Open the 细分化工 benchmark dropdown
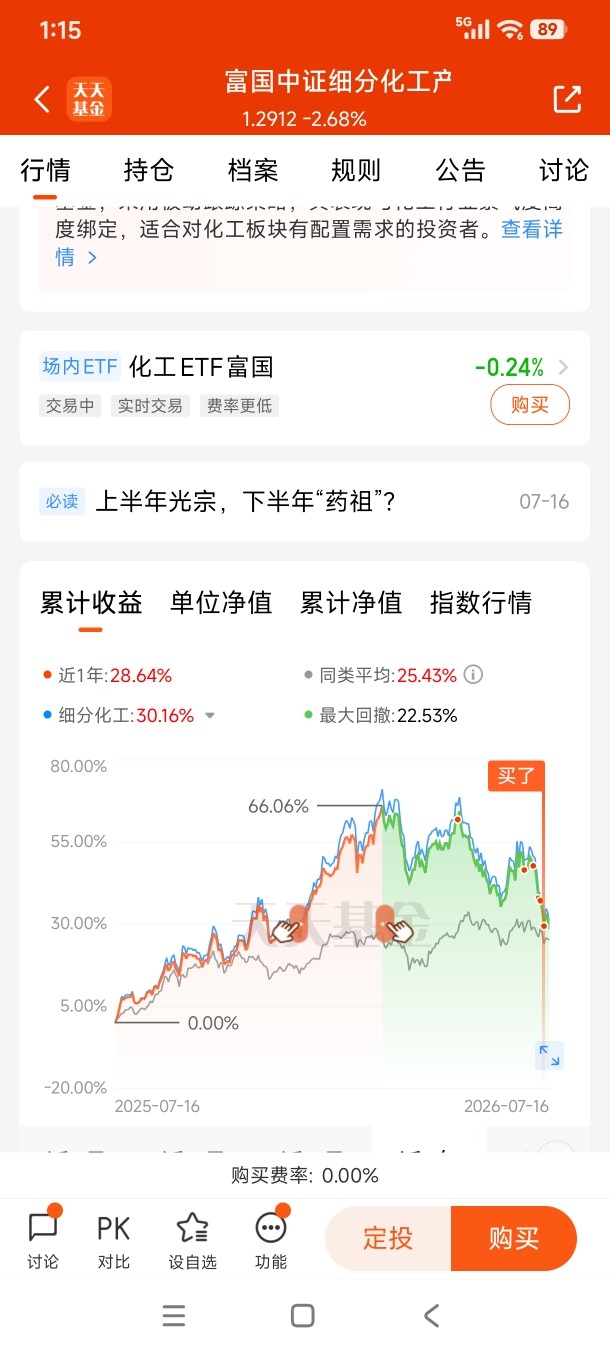Image resolution: width=610 pixels, height=1356 pixels. click(210, 716)
